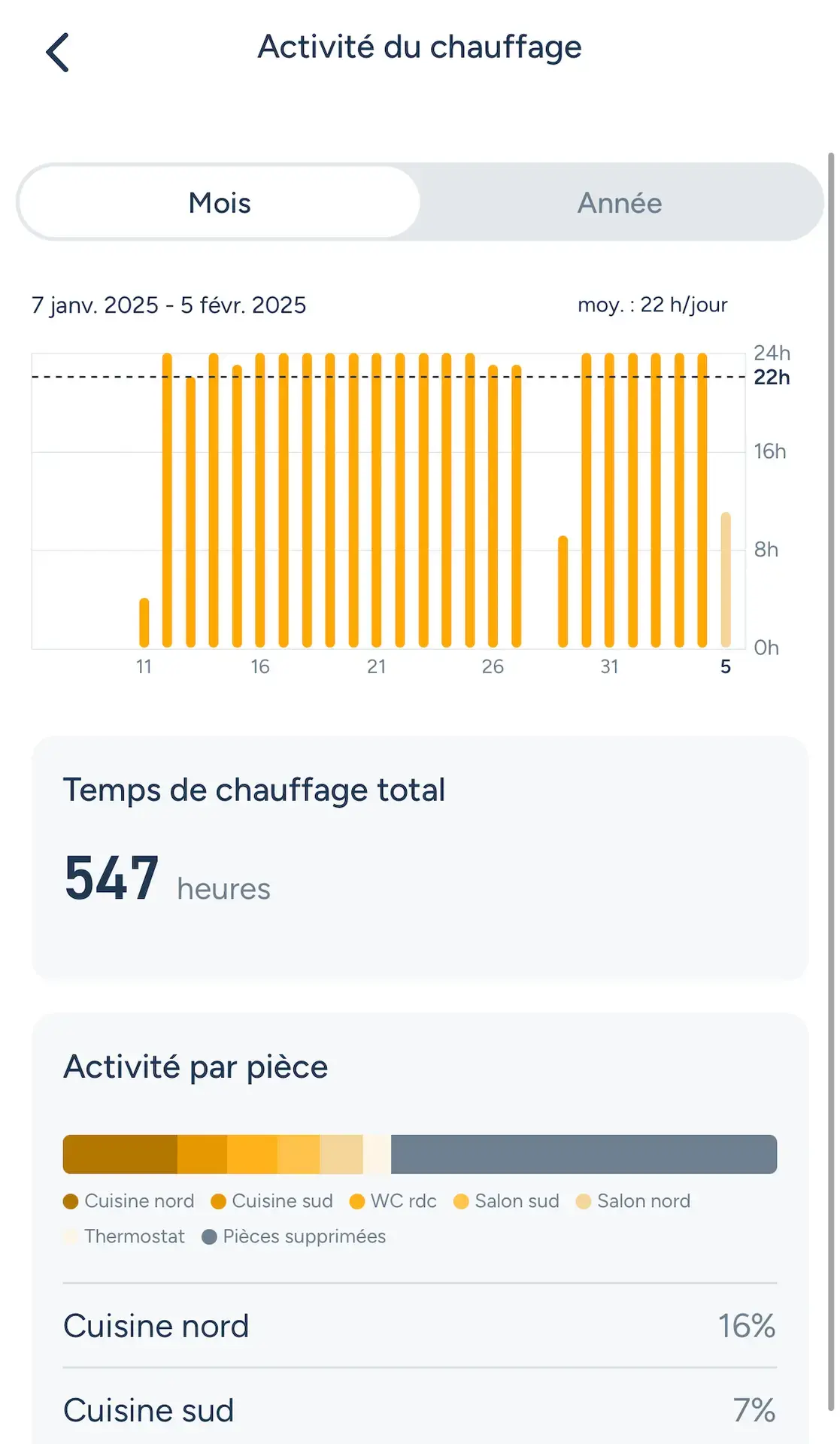840x1444 pixels.
Task: Switch to the Année view
Action: pos(619,202)
